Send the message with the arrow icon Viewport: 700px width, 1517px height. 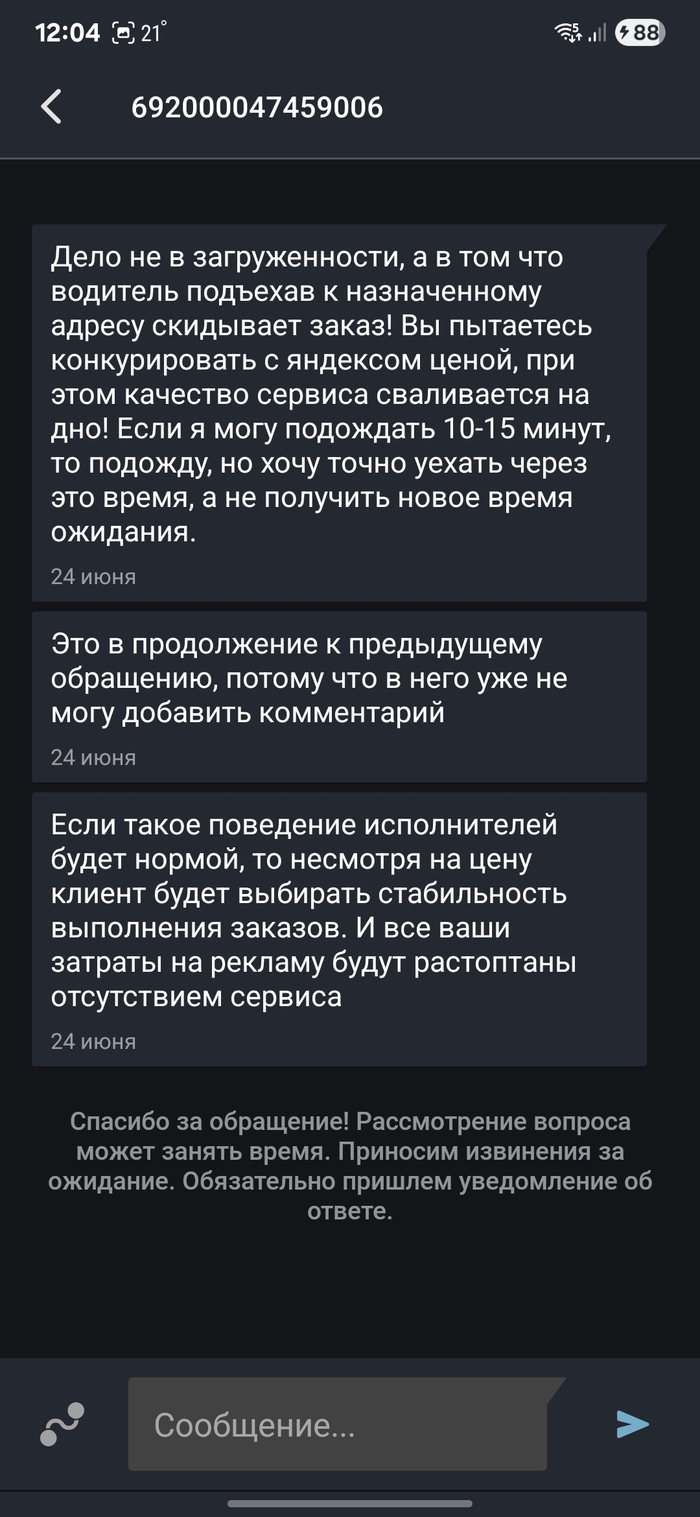(632, 1424)
